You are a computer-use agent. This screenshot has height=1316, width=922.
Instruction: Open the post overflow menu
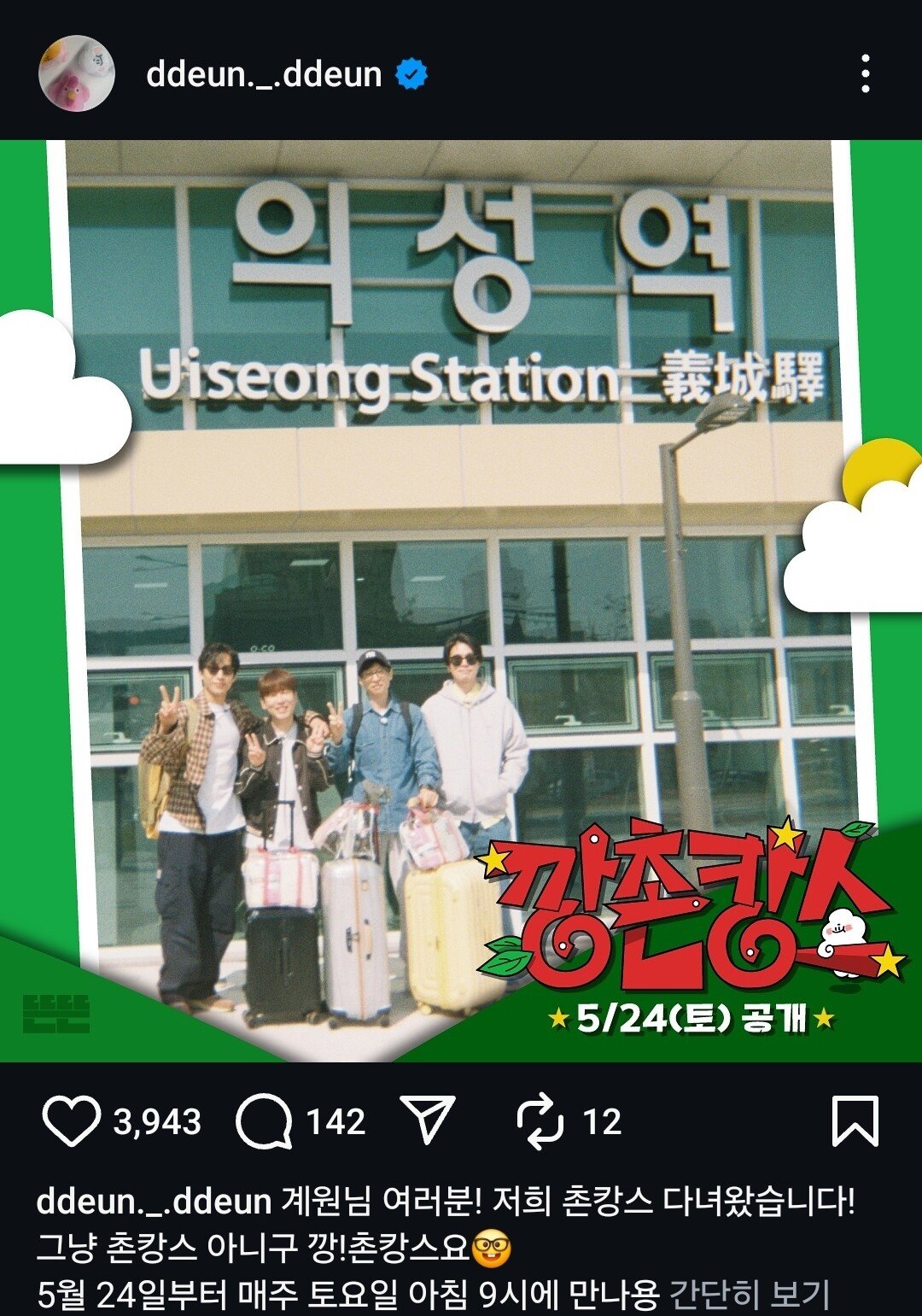[x=865, y=73]
